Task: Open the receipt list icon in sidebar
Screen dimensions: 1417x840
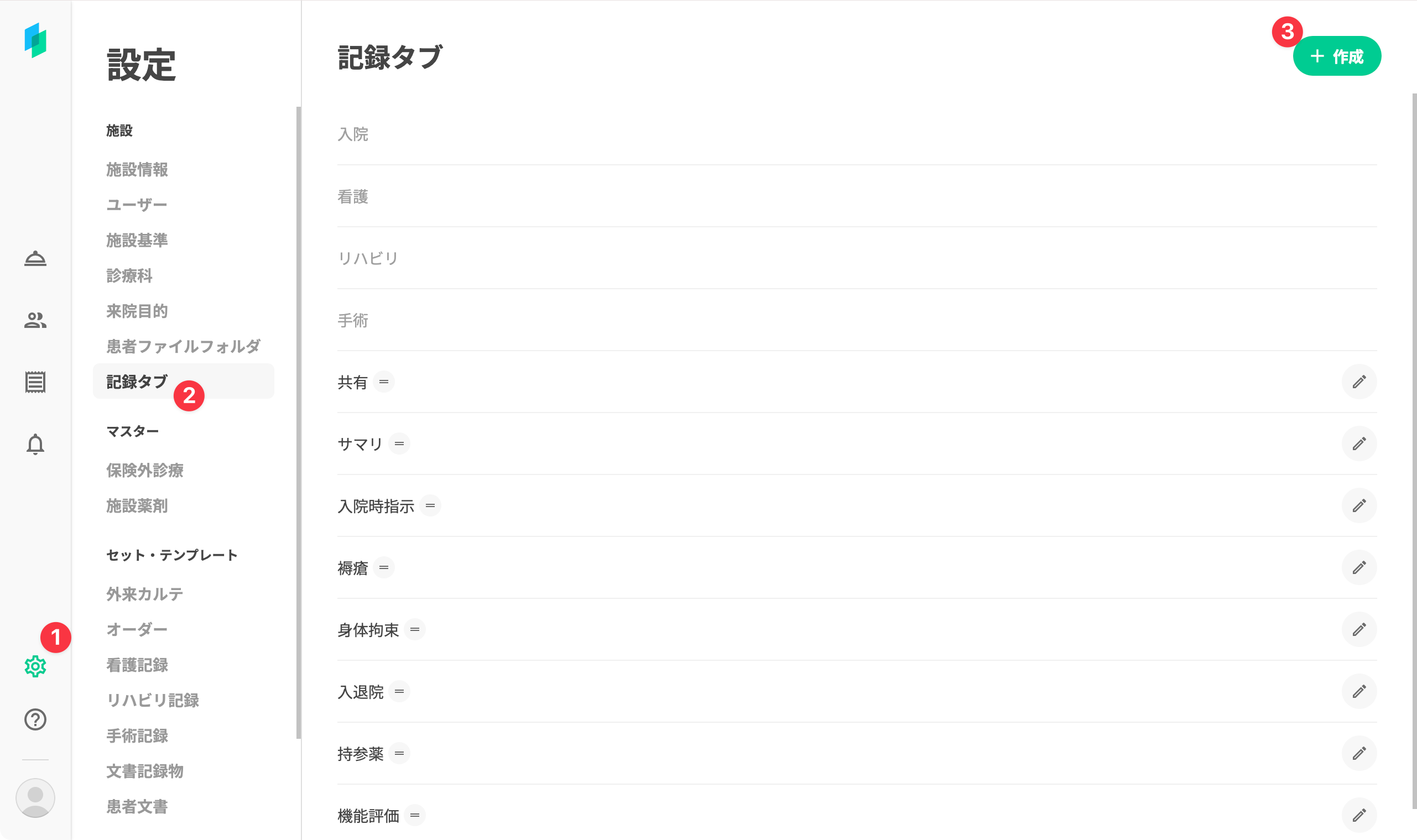Action: pyautogui.click(x=35, y=382)
